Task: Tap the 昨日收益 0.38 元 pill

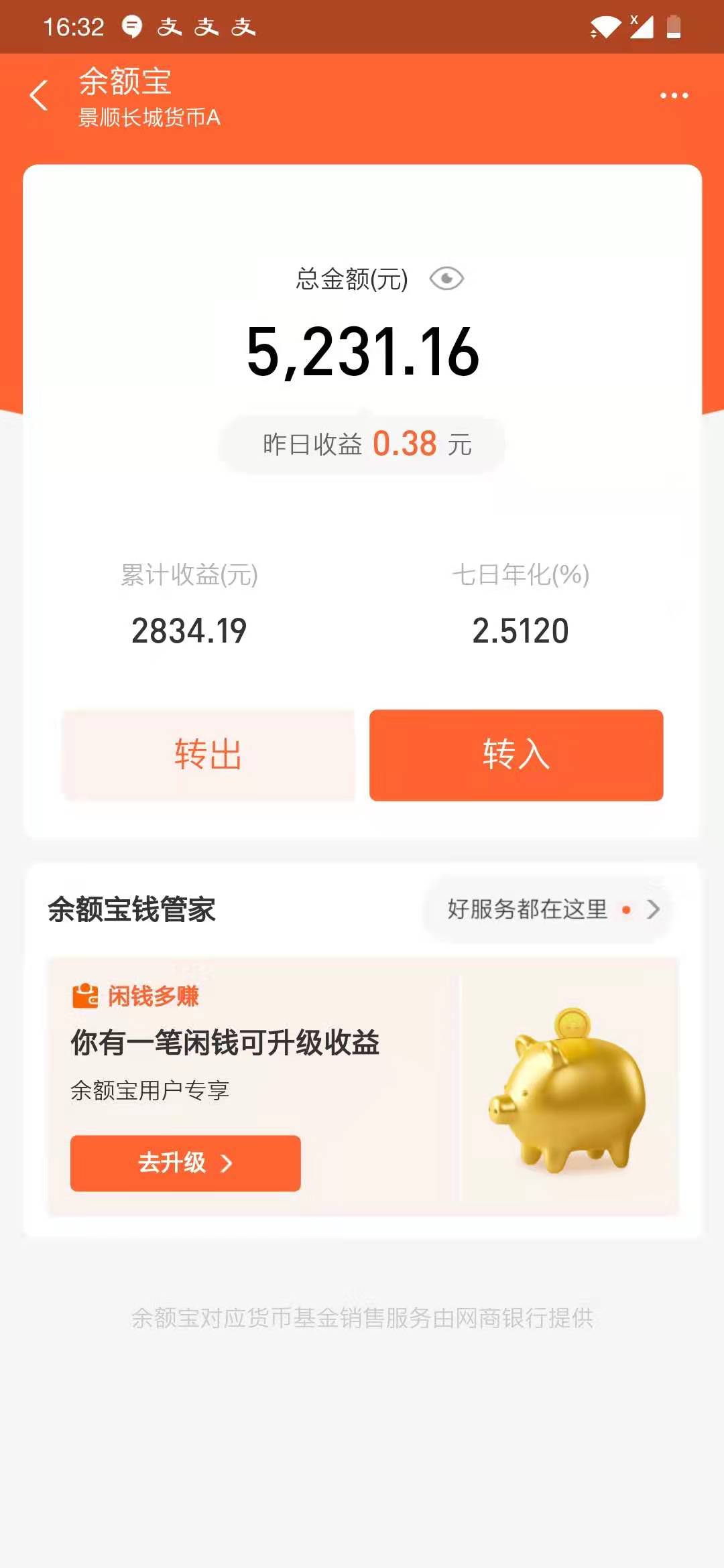Action: pyautogui.click(x=361, y=445)
